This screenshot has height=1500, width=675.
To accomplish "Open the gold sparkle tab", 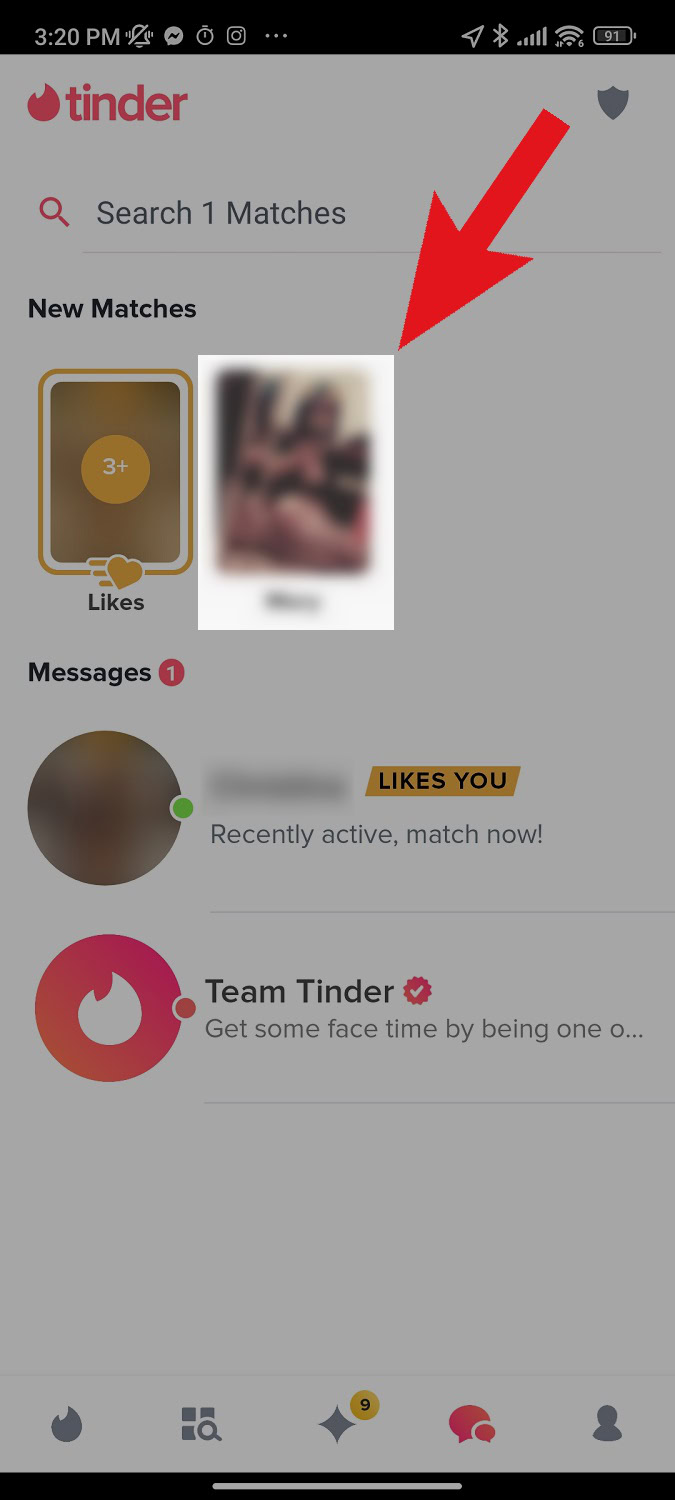I will pyautogui.click(x=338, y=1424).
